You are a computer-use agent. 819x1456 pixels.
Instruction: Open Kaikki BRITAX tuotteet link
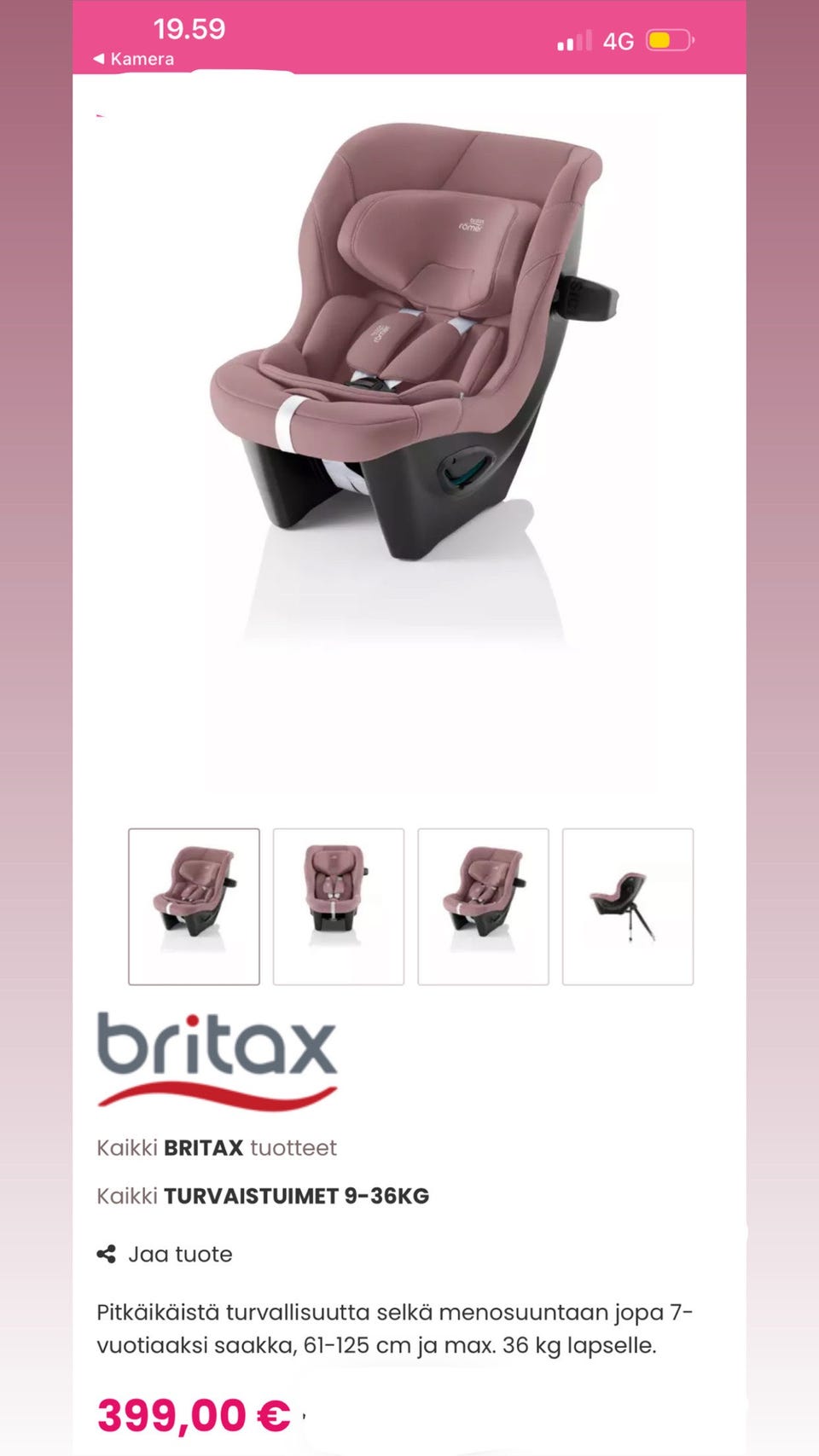click(217, 1147)
